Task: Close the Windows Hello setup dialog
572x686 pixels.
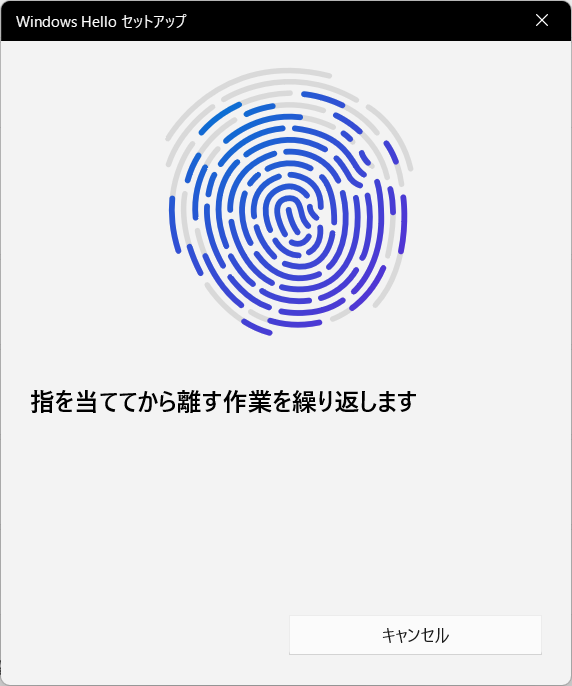Action: (542, 20)
